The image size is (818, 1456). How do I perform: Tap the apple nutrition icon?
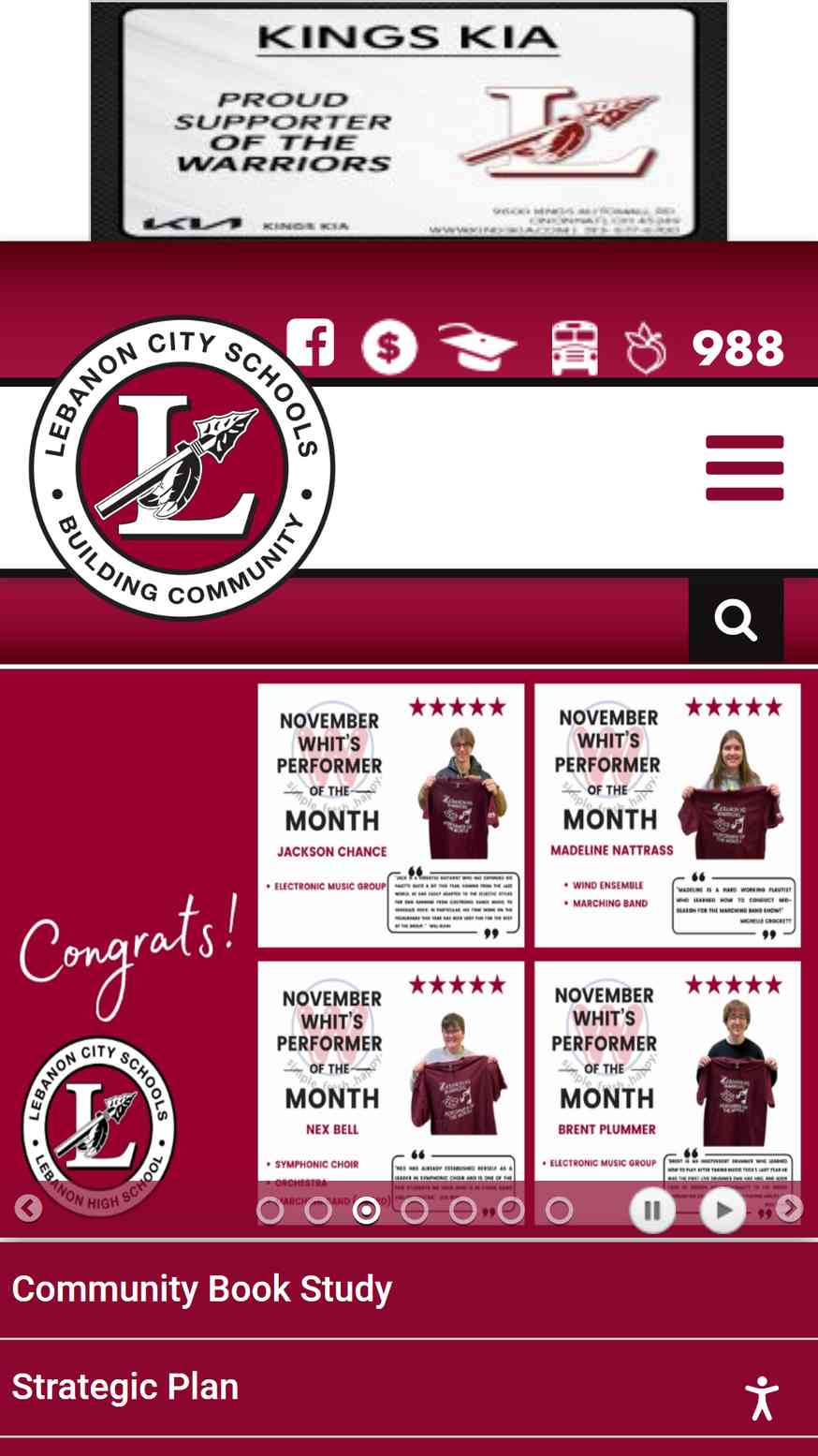point(646,348)
